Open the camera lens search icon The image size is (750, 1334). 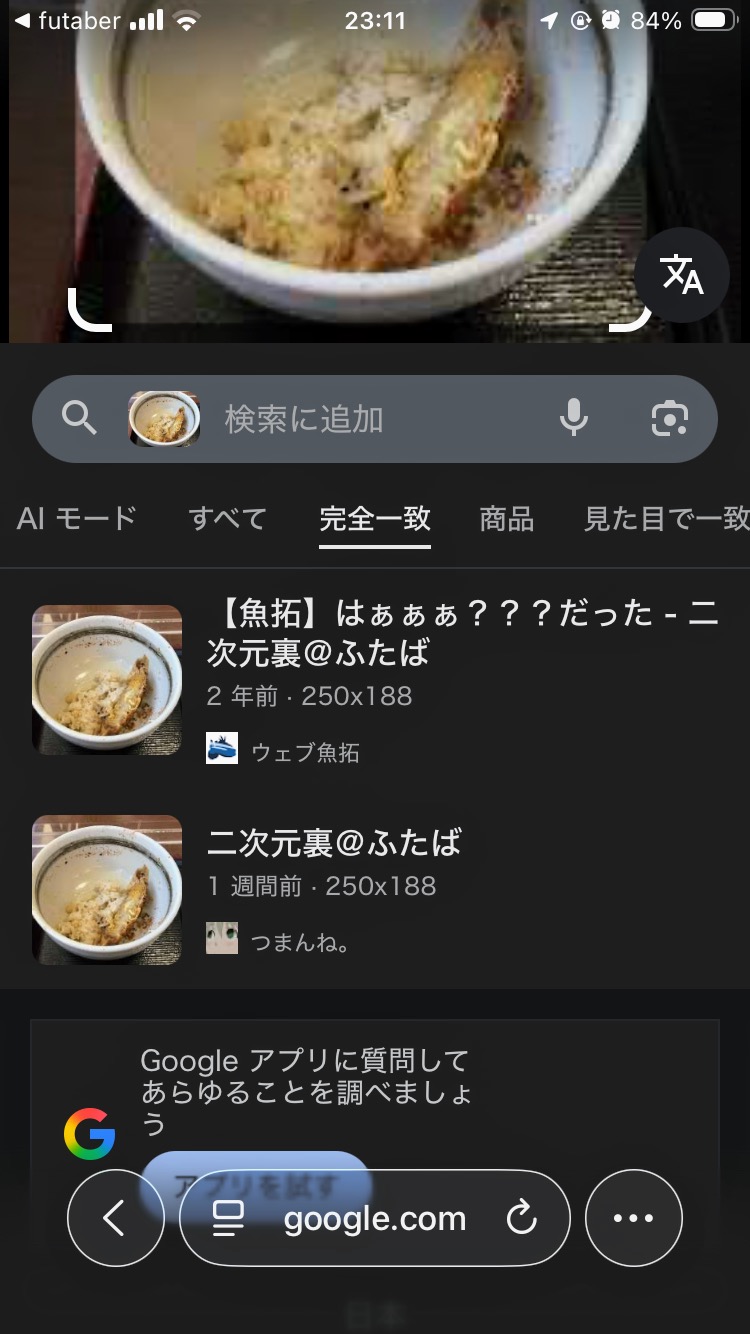[669, 418]
